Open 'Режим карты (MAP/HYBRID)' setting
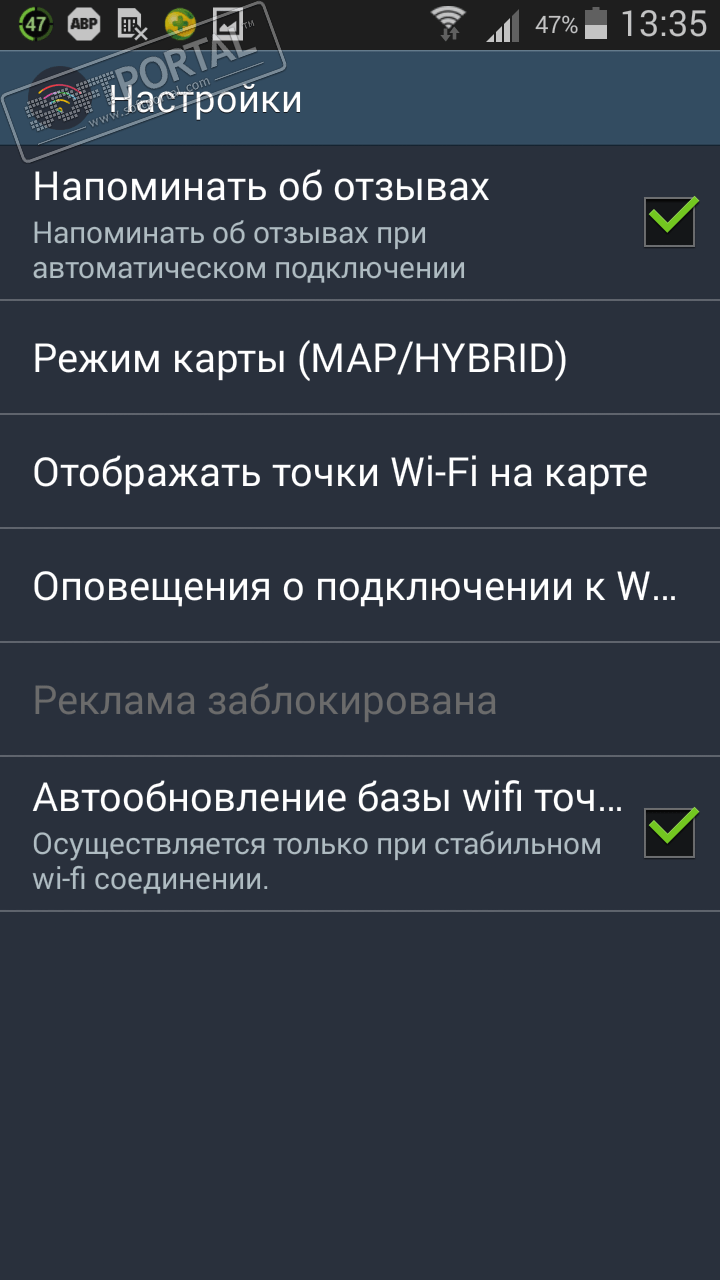This screenshot has width=720, height=1280. point(300,359)
